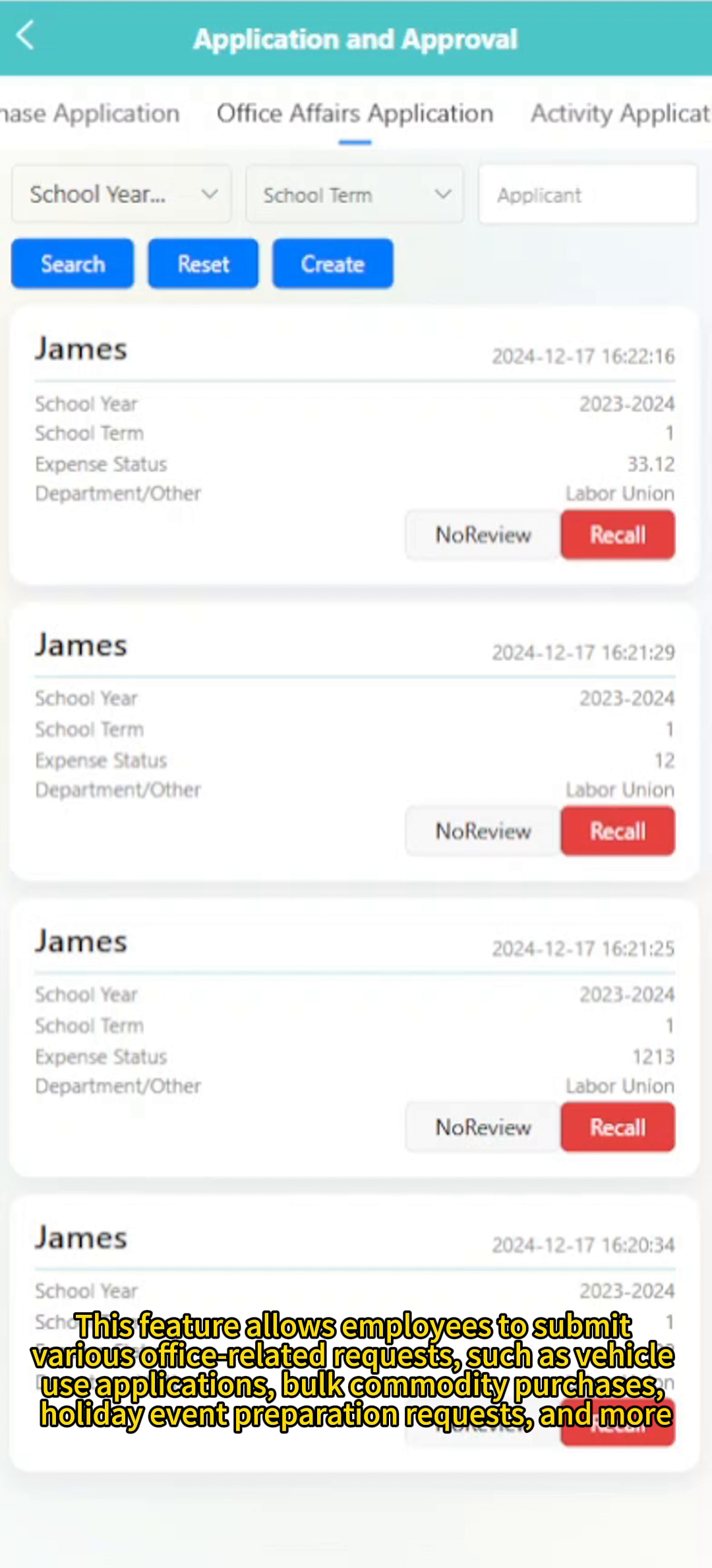712x1568 pixels.
Task: Recall the application submitted at 16:21:25
Action: pyautogui.click(x=618, y=1127)
